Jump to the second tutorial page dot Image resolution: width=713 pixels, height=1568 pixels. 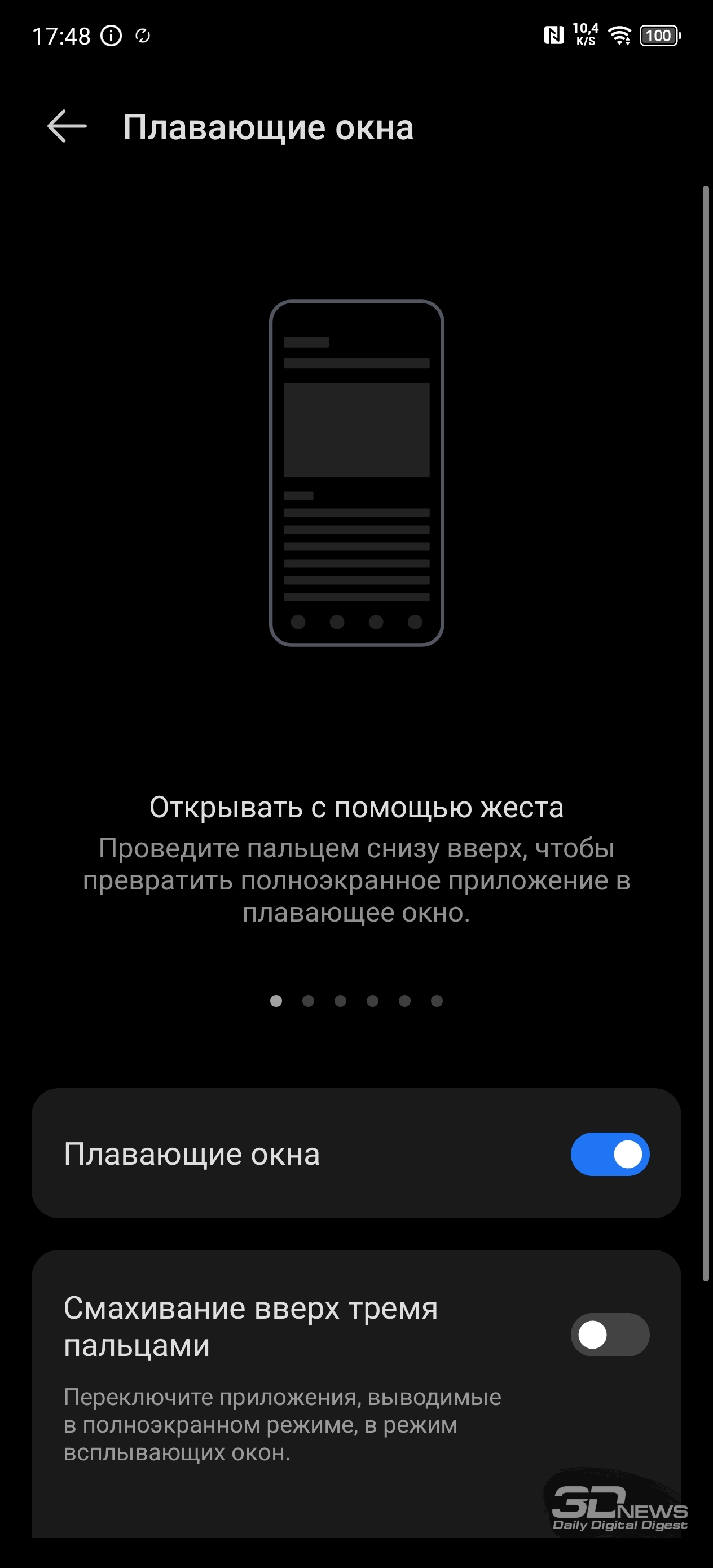[308, 1001]
